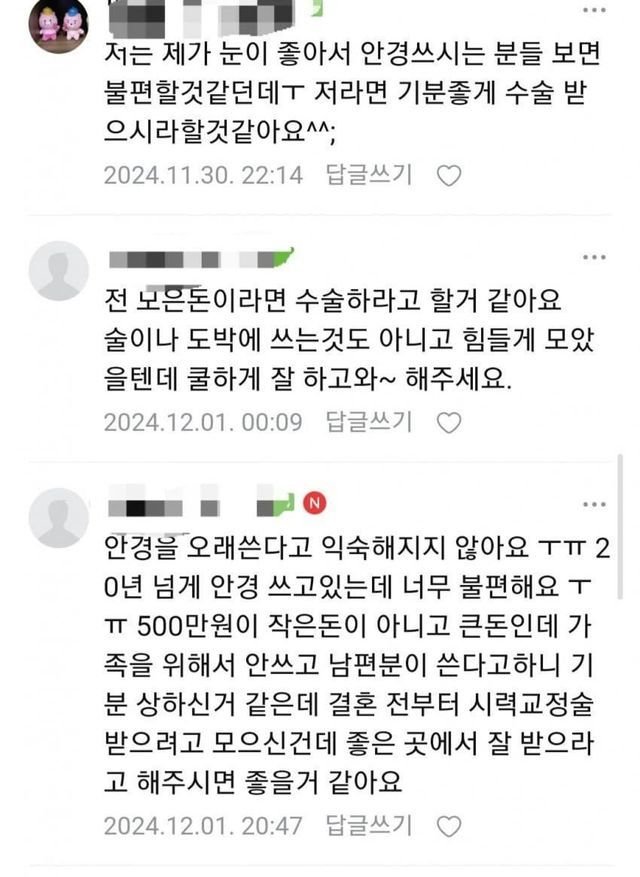View profile of the 20:47 commenter
Screen dimensions: 640x877
click(58, 517)
